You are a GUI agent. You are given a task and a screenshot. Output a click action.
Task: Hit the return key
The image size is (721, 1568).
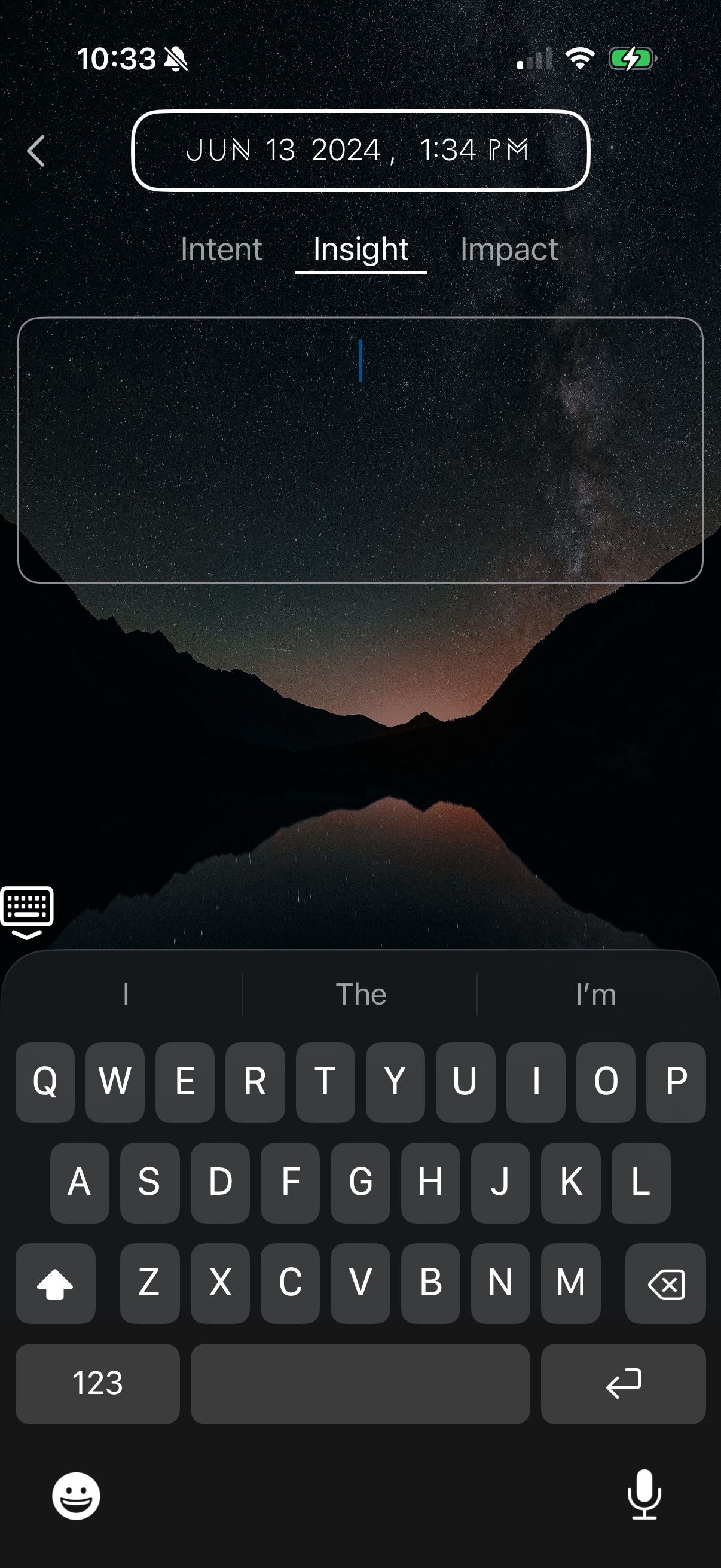623,1384
